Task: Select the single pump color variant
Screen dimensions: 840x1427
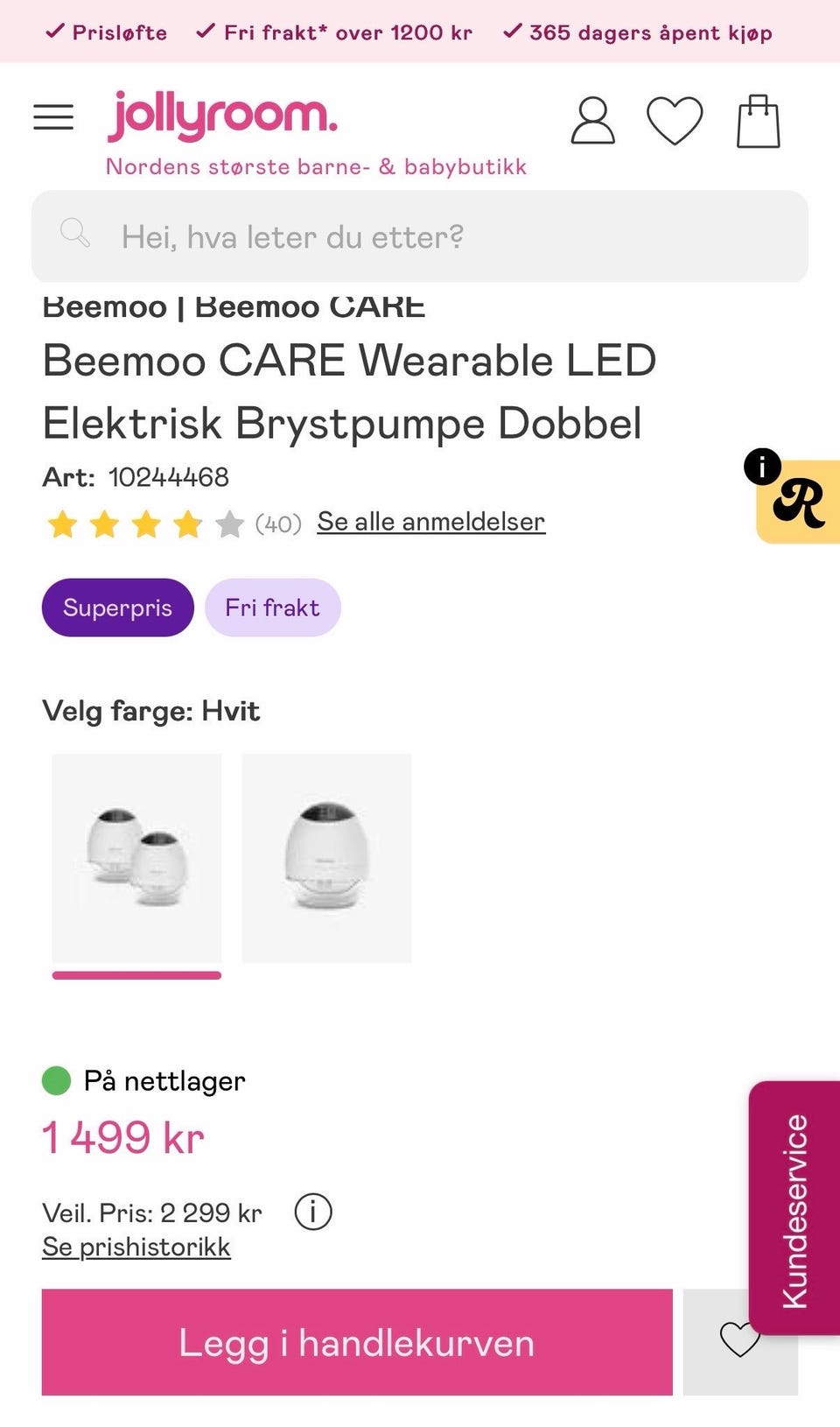Action: pyautogui.click(x=326, y=859)
